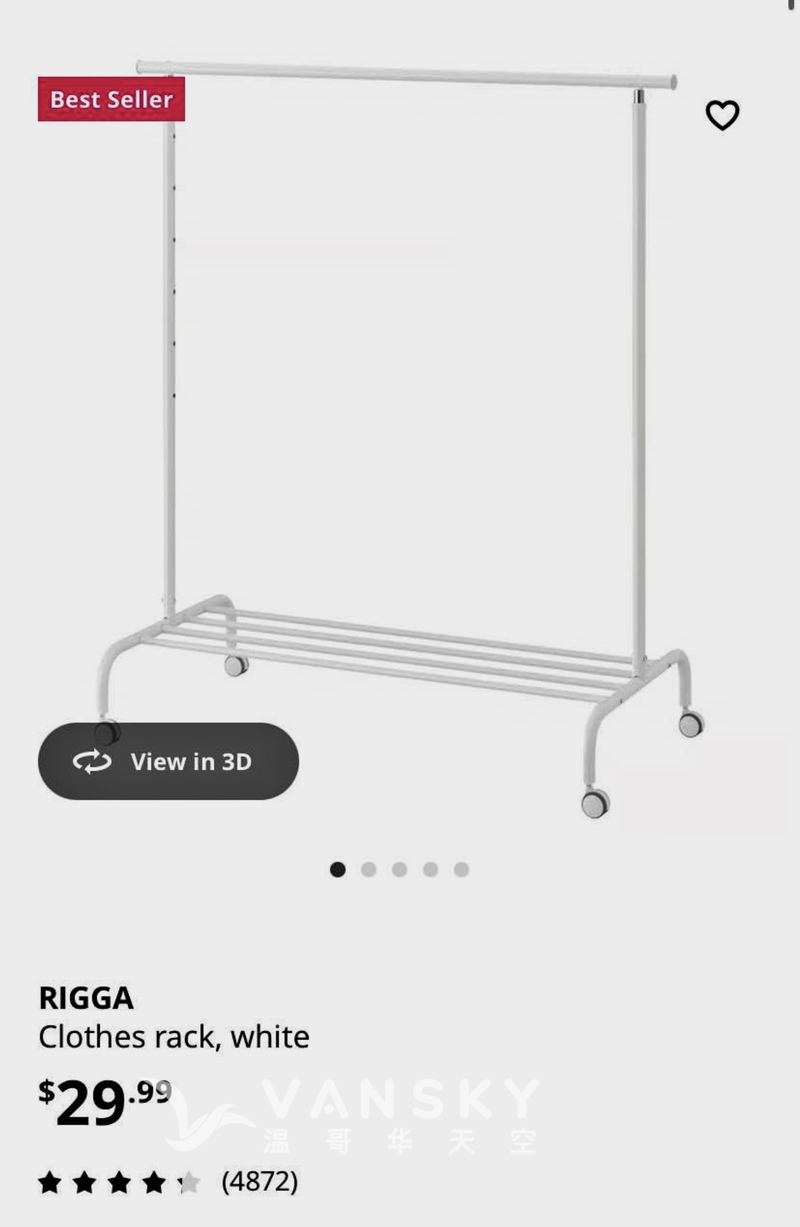Add RIGGA clothes rack to favorites
This screenshot has height=1227, width=800.
point(722,116)
